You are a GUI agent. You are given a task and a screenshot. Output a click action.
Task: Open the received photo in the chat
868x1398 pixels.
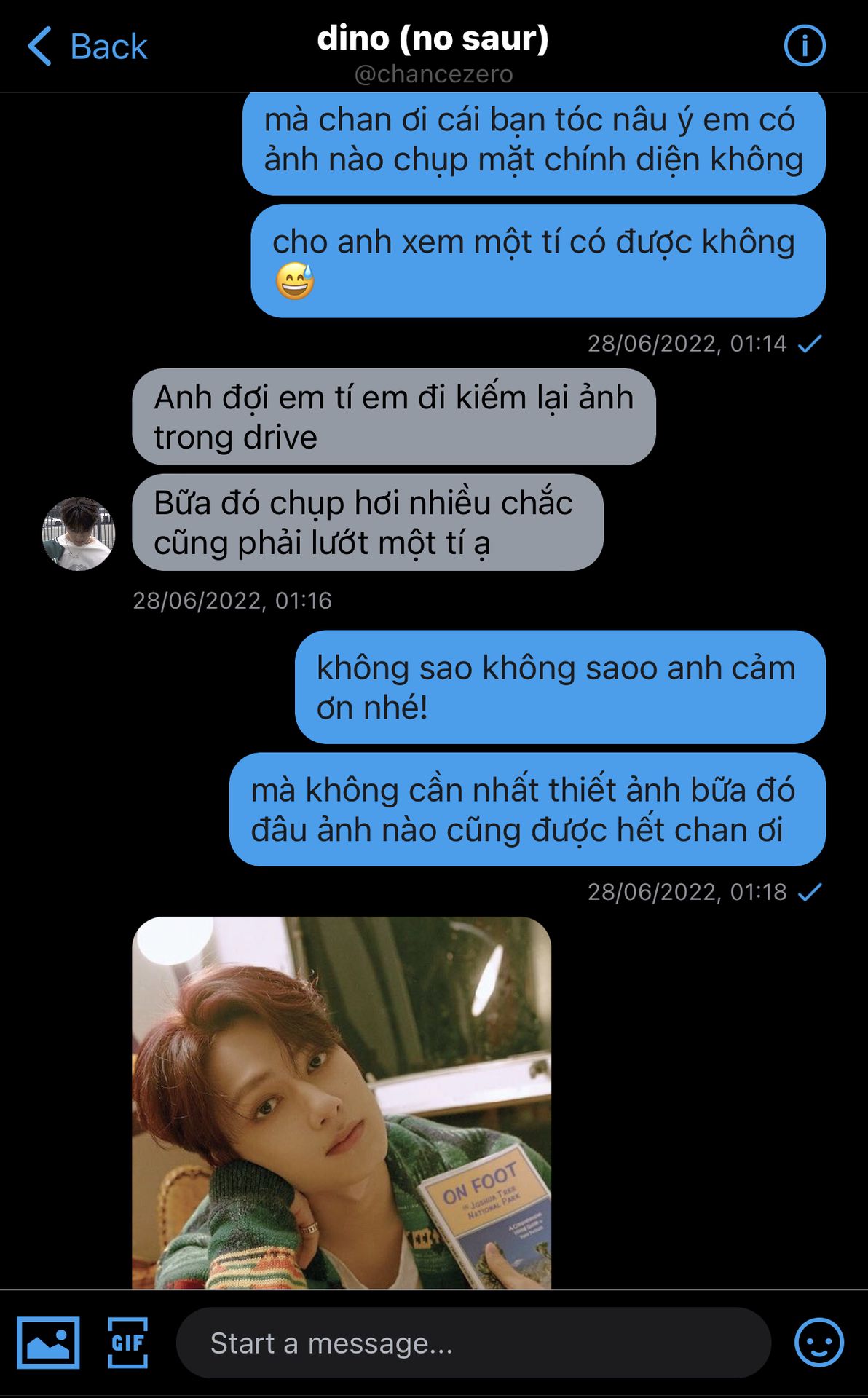pyautogui.click(x=342, y=1102)
